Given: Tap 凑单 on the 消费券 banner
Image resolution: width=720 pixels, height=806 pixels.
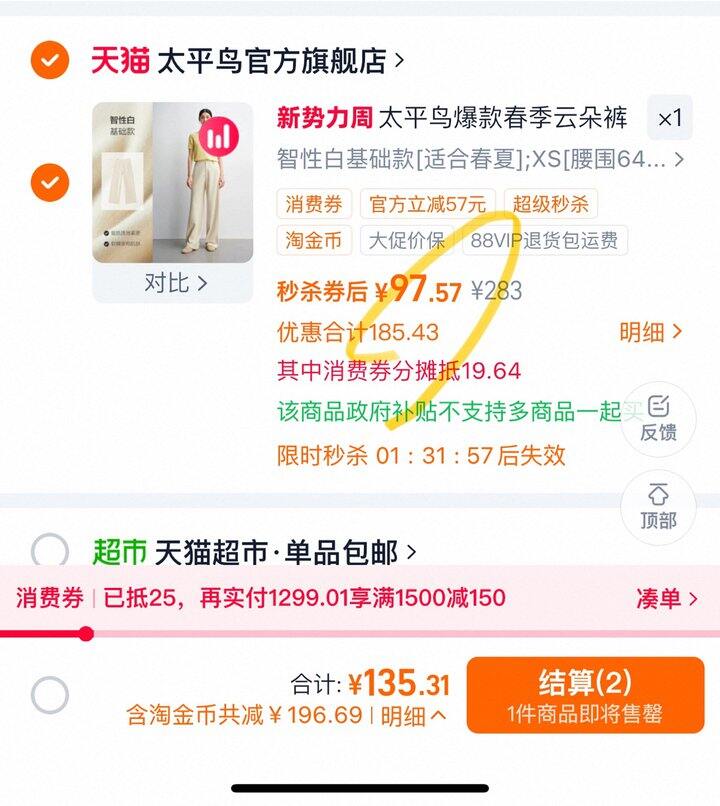Looking at the screenshot, I should click(667, 598).
